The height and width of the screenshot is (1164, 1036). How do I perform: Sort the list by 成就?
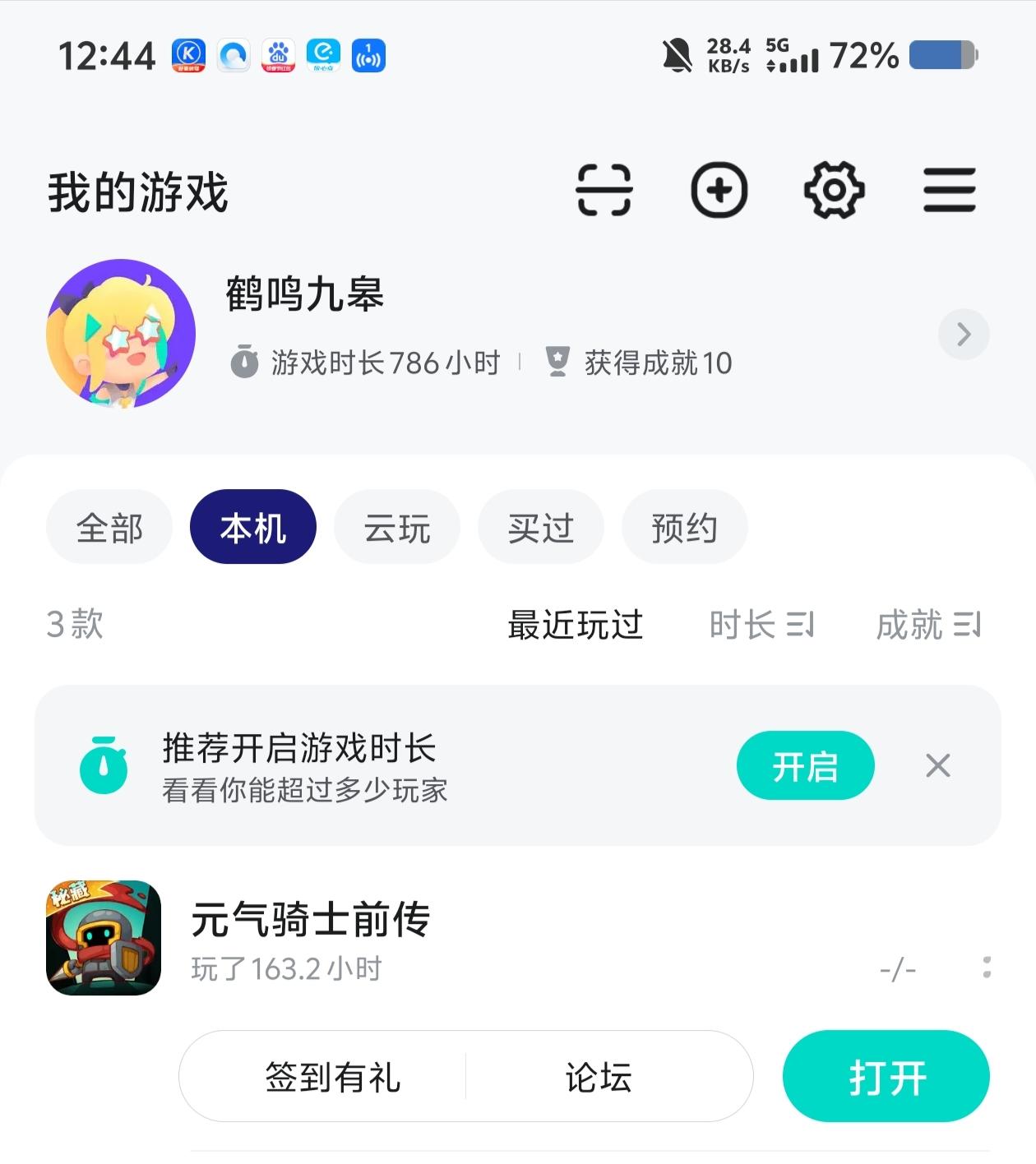[927, 625]
